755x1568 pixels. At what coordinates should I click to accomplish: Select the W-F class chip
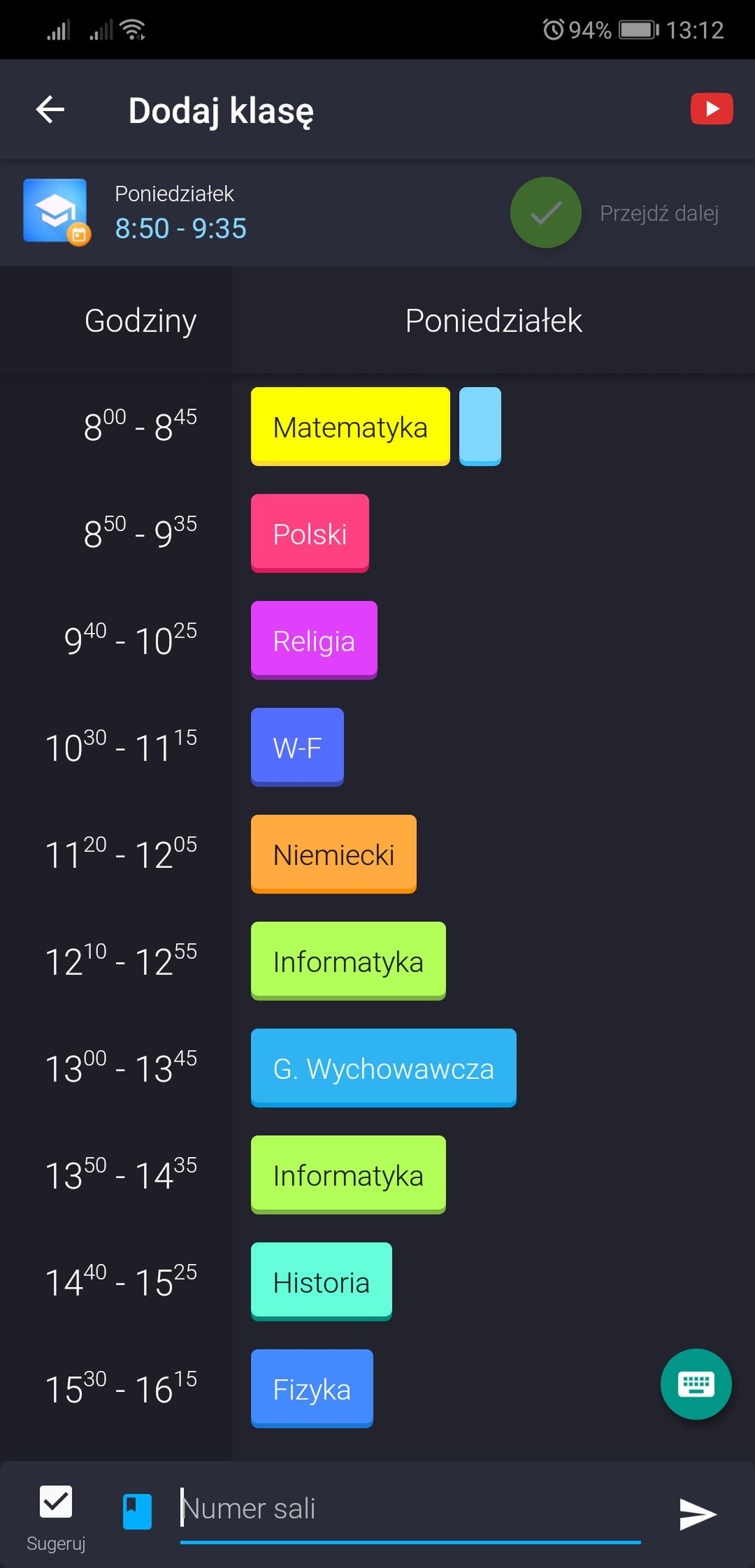coord(297,747)
